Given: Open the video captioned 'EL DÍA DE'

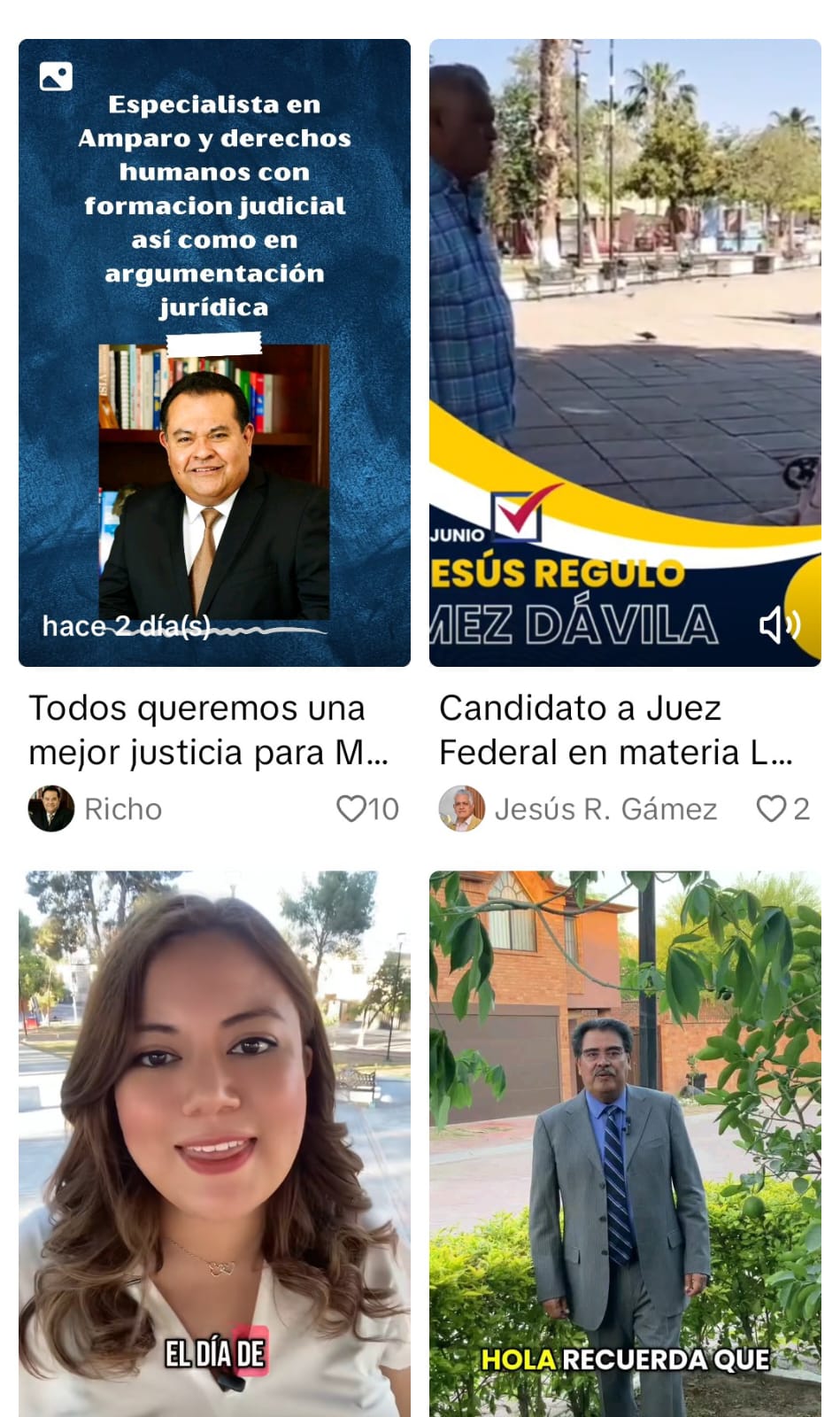Looking at the screenshot, I should click(214, 1142).
